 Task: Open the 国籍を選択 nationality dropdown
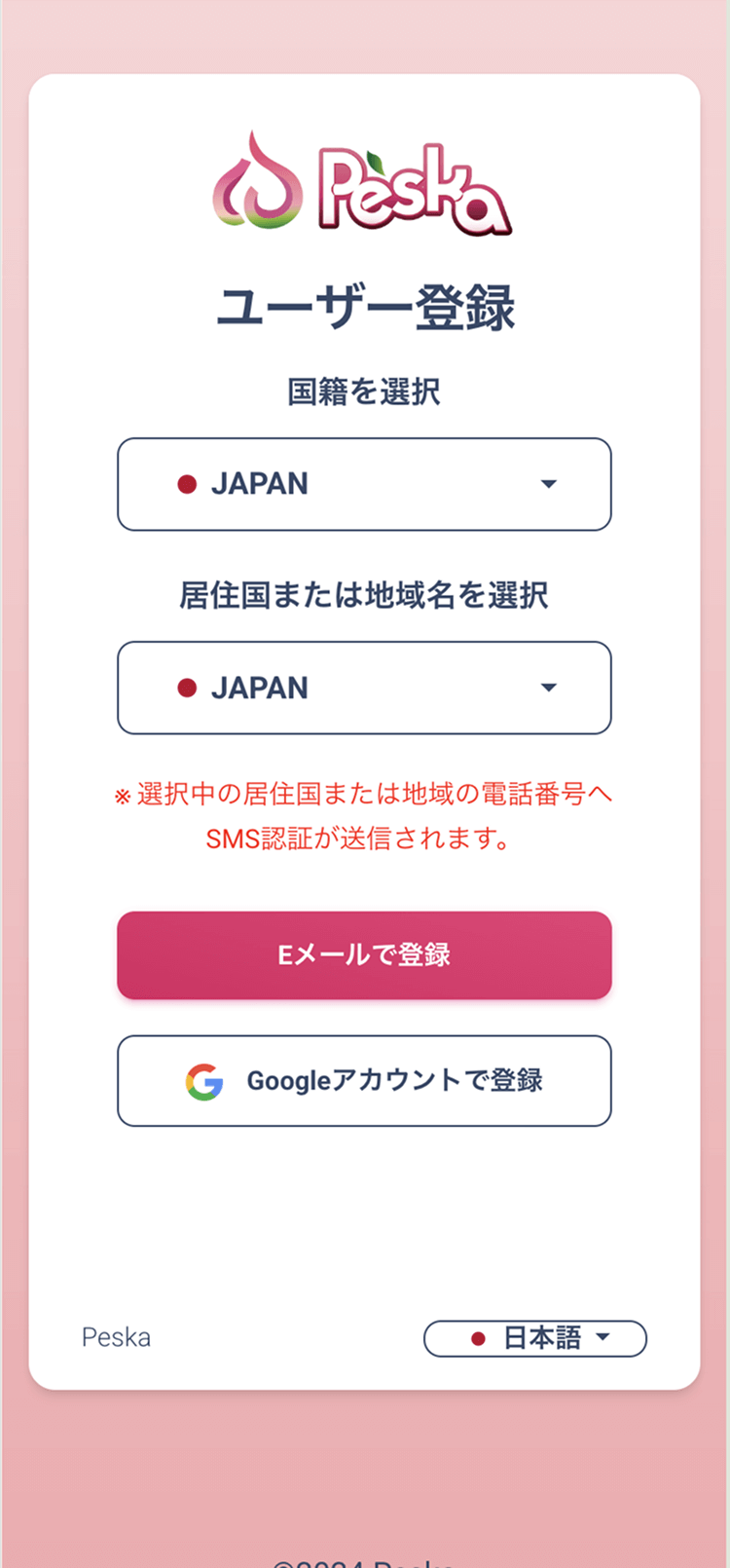click(x=365, y=484)
